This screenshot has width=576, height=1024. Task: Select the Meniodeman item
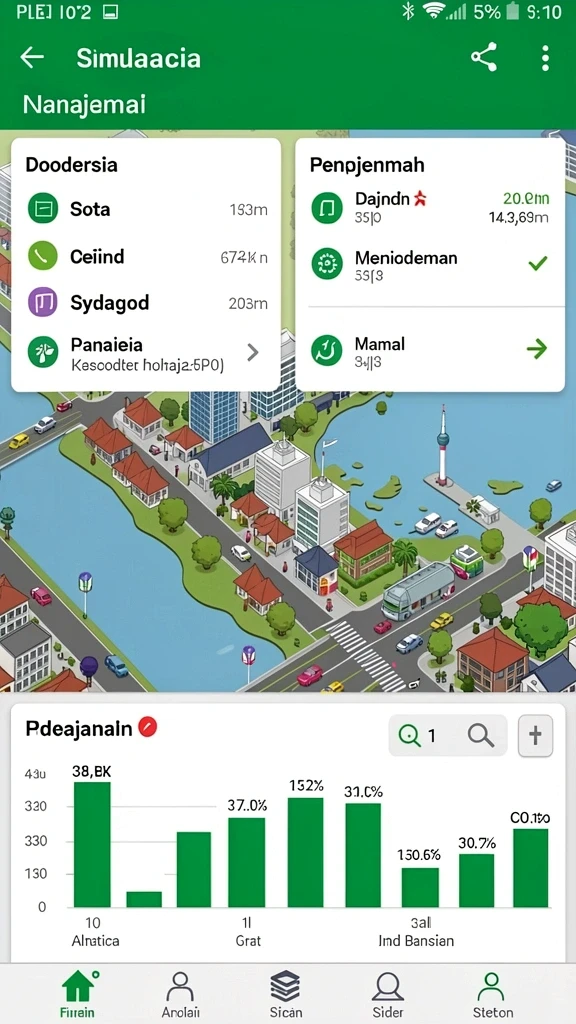click(430, 264)
